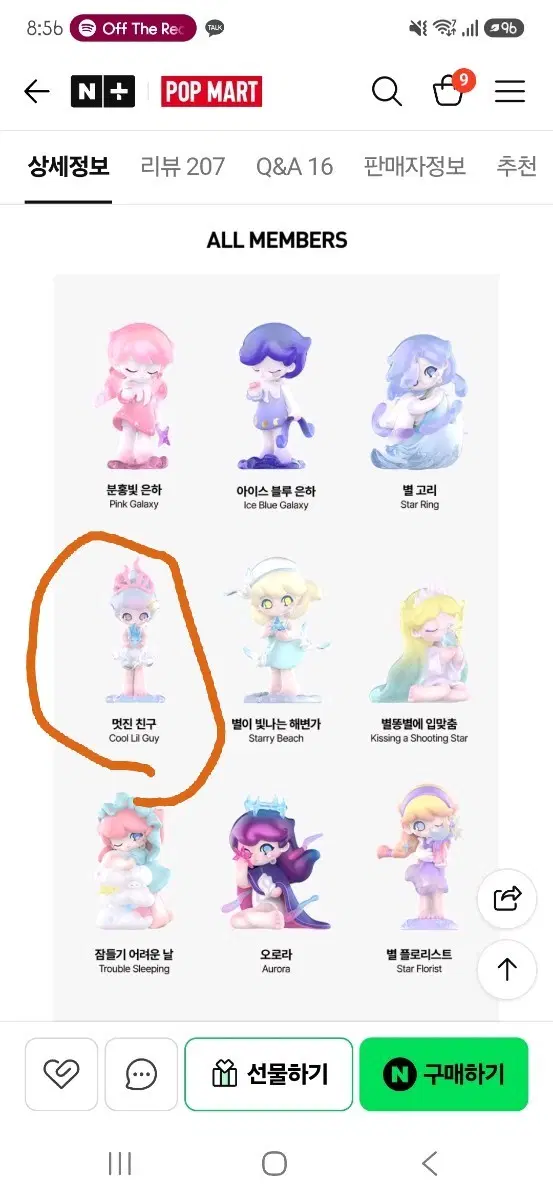Open the chat inquiry speech bubble button
Viewport: 553px width, 1200px height.
click(141, 1074)
